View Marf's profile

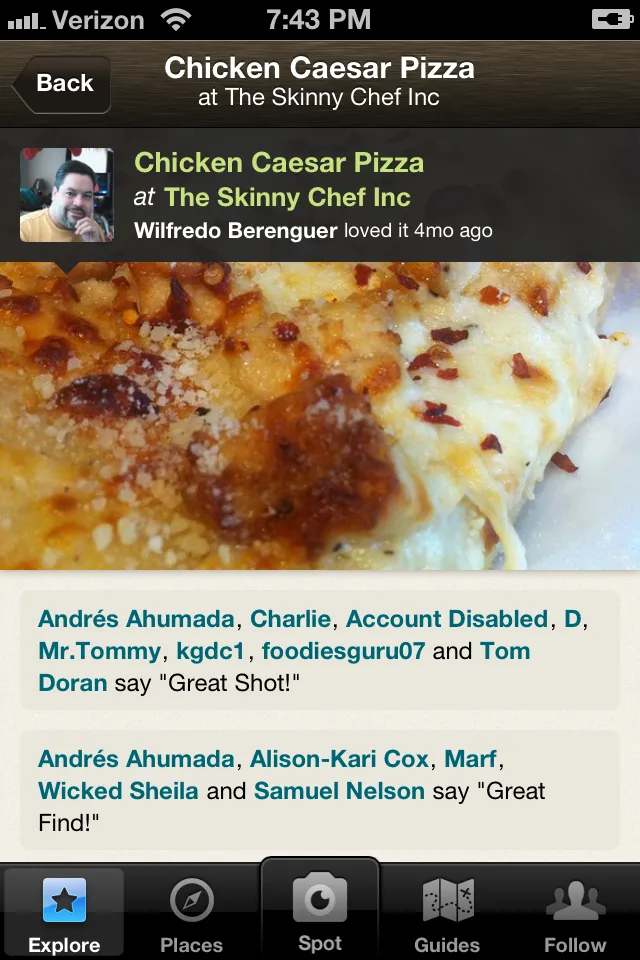click(470, 759)
